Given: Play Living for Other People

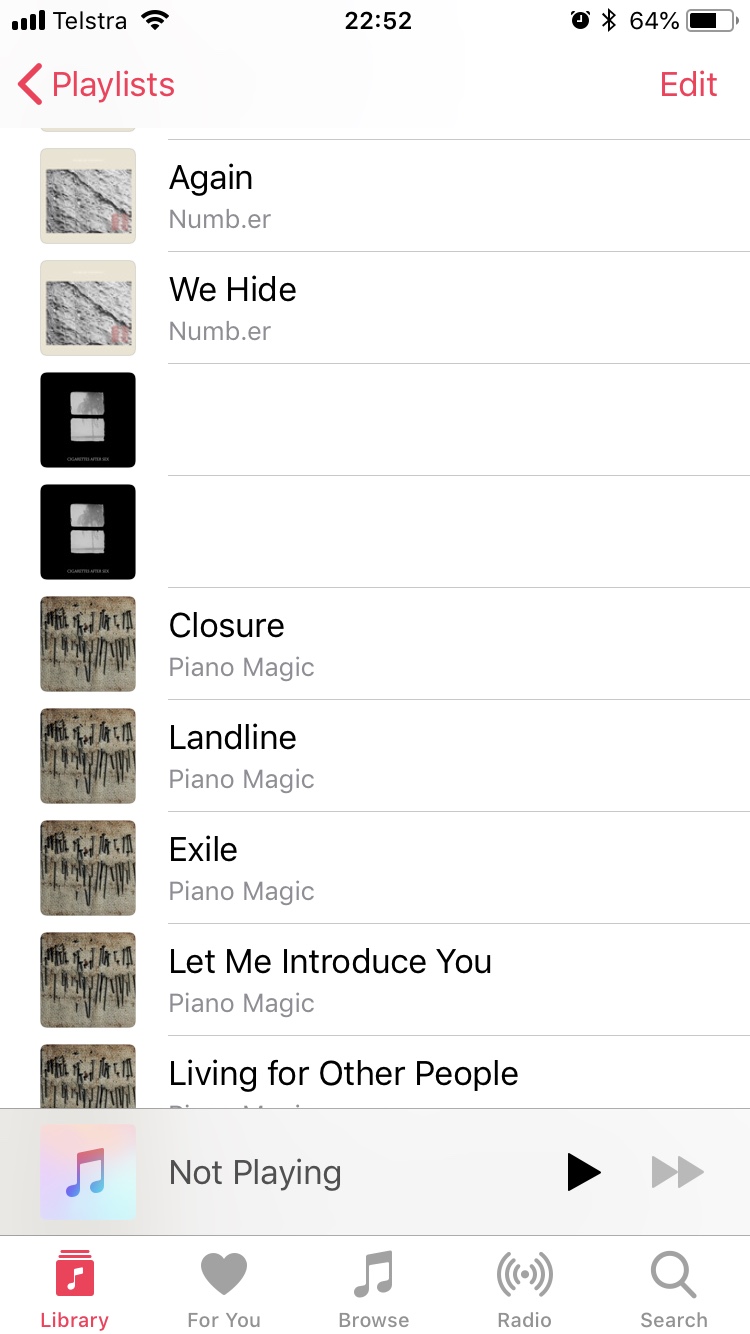Looking at the screenshot, I should (375, 1073).
